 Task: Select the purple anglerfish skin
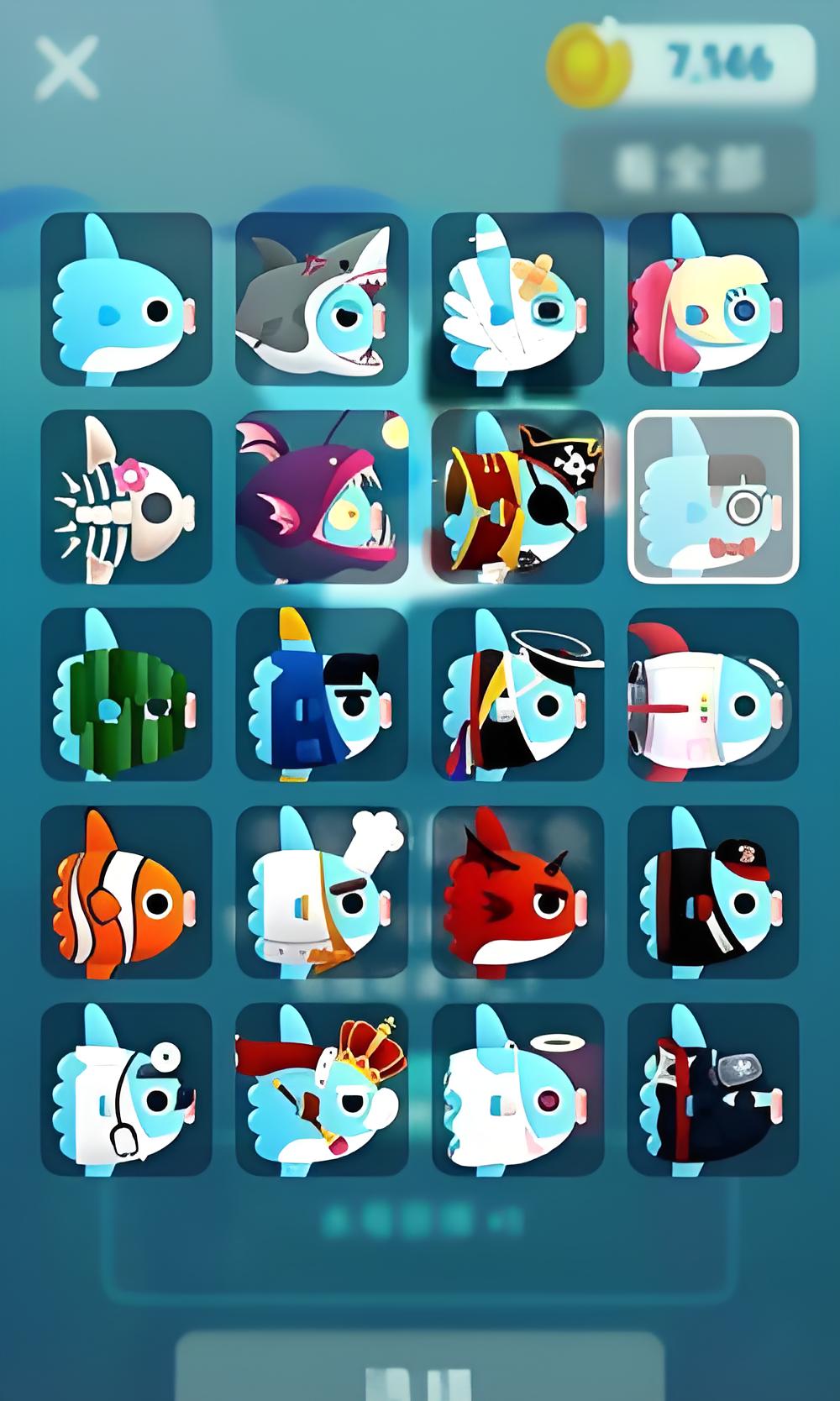322,497
